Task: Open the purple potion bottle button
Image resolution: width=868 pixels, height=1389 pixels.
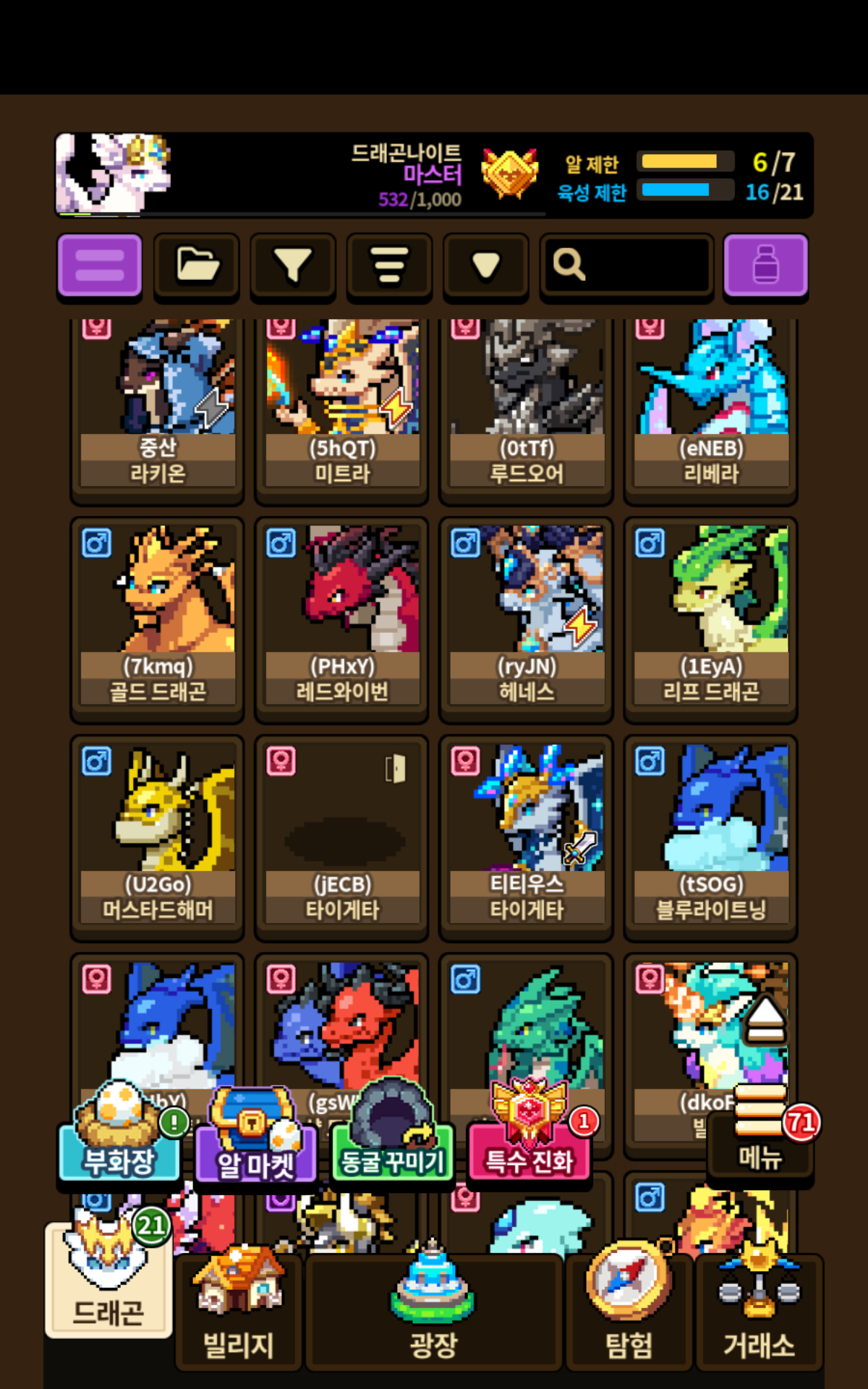Action: pyautogui.click(x=766, y=266)
